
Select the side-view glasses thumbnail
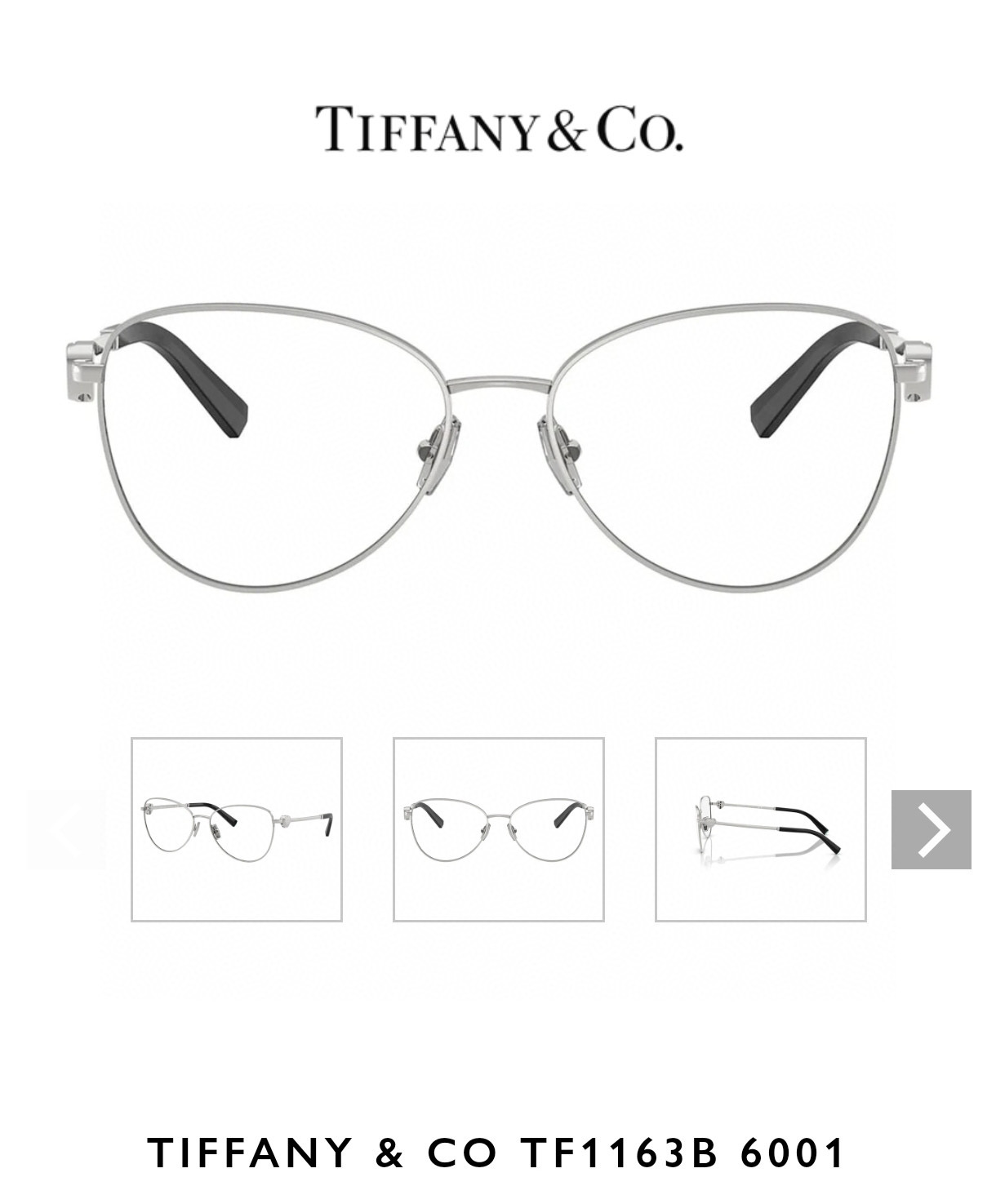coord(760,829)
